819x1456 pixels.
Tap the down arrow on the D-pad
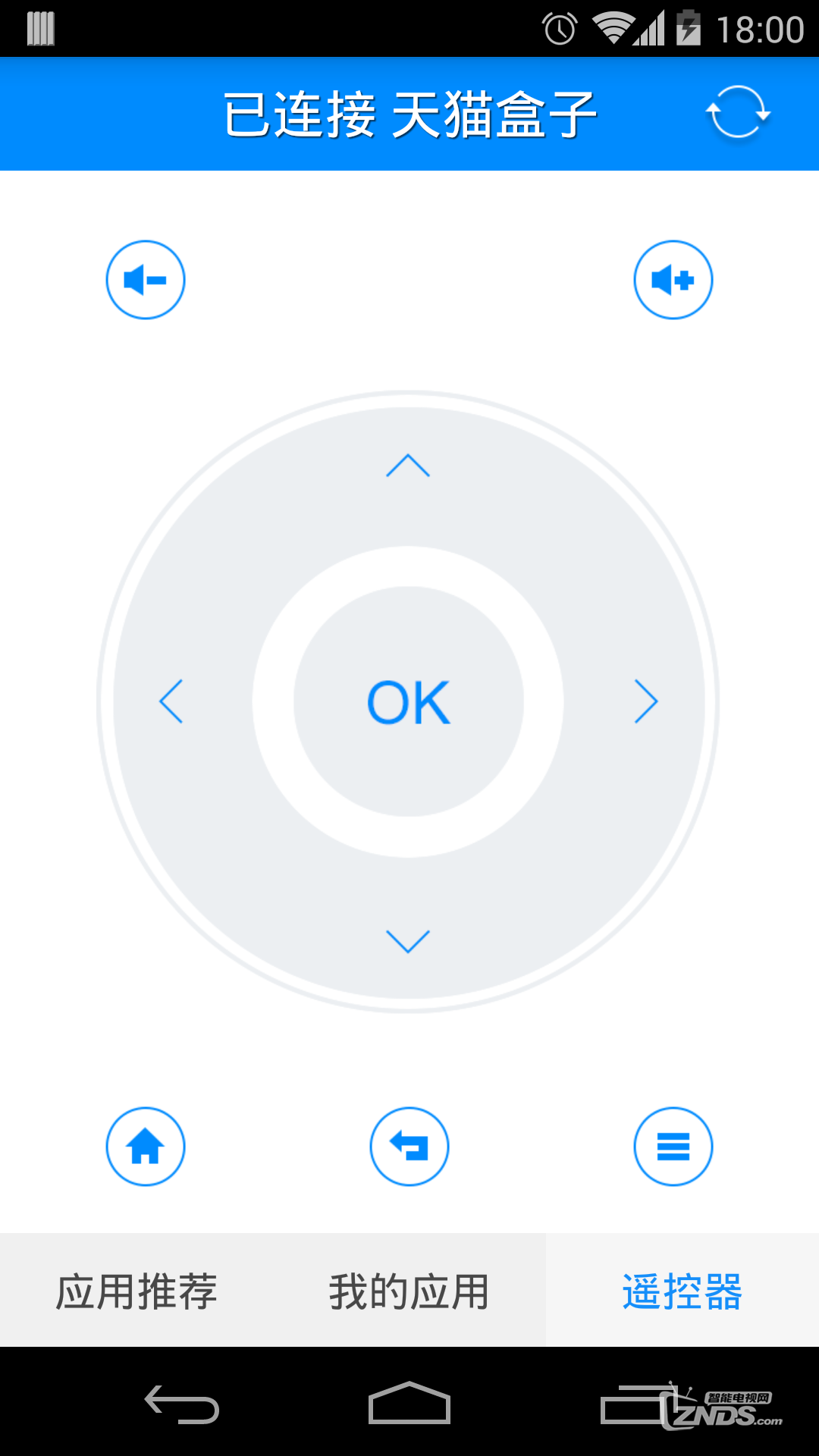(408, 941)
